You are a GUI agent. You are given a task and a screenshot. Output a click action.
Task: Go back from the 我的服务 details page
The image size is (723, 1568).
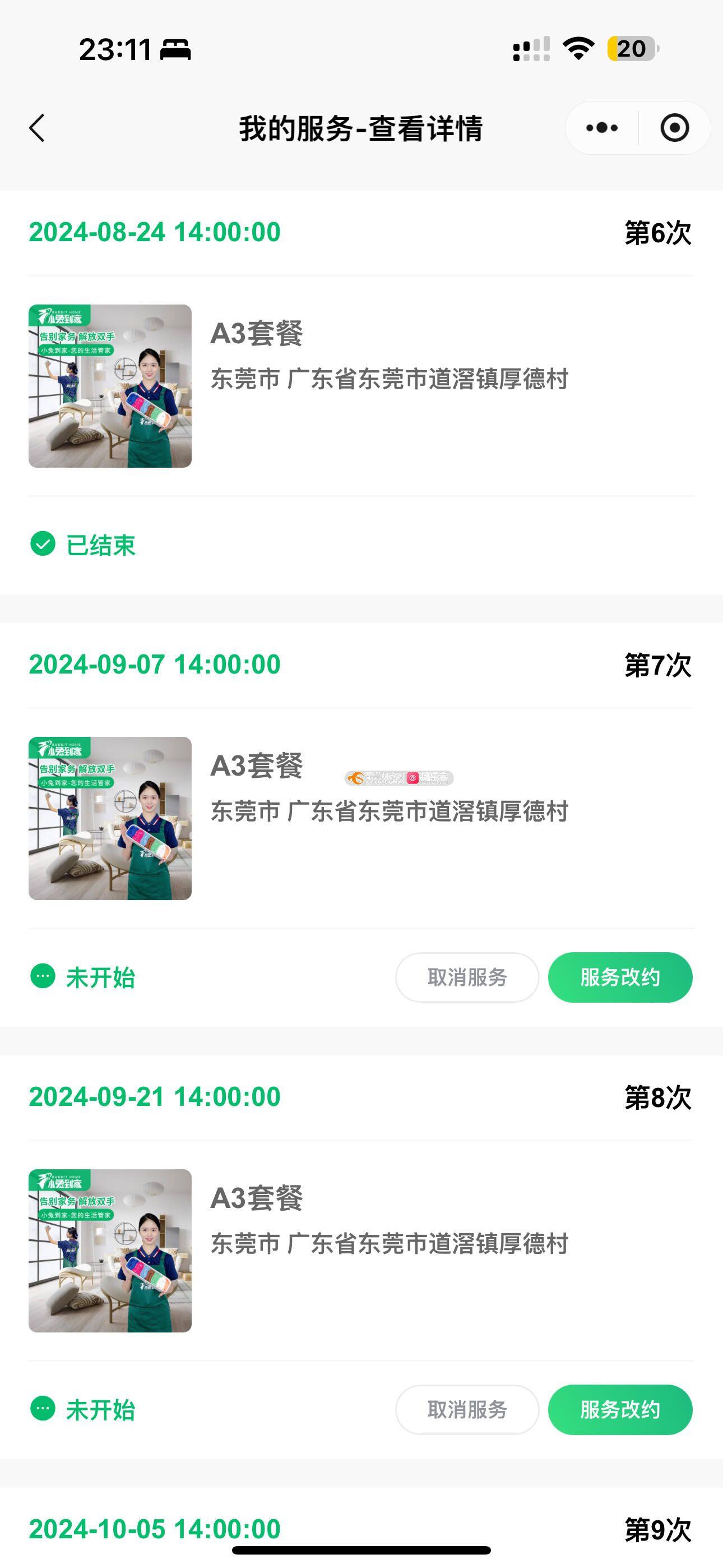tap(38, 128)
